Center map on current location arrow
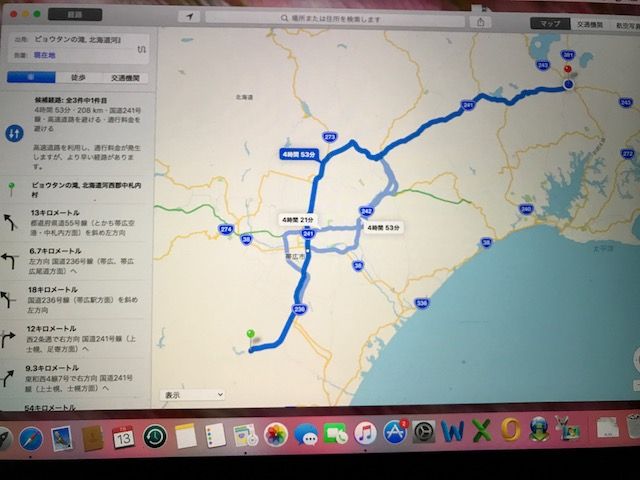 pyautogui.click(x=189, y=17)
